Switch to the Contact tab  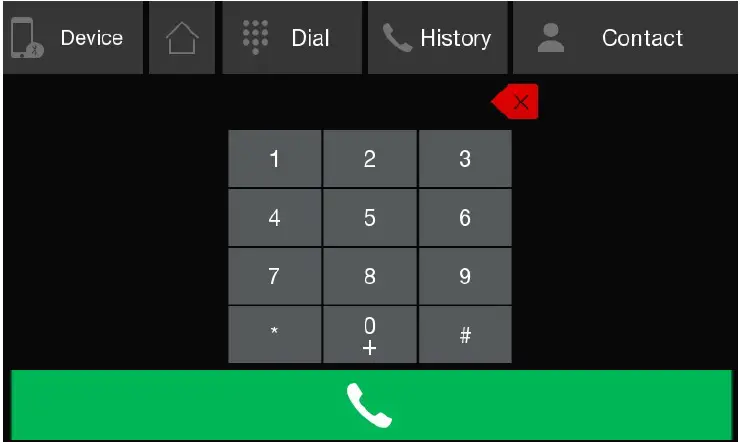[x=624, y=38]
